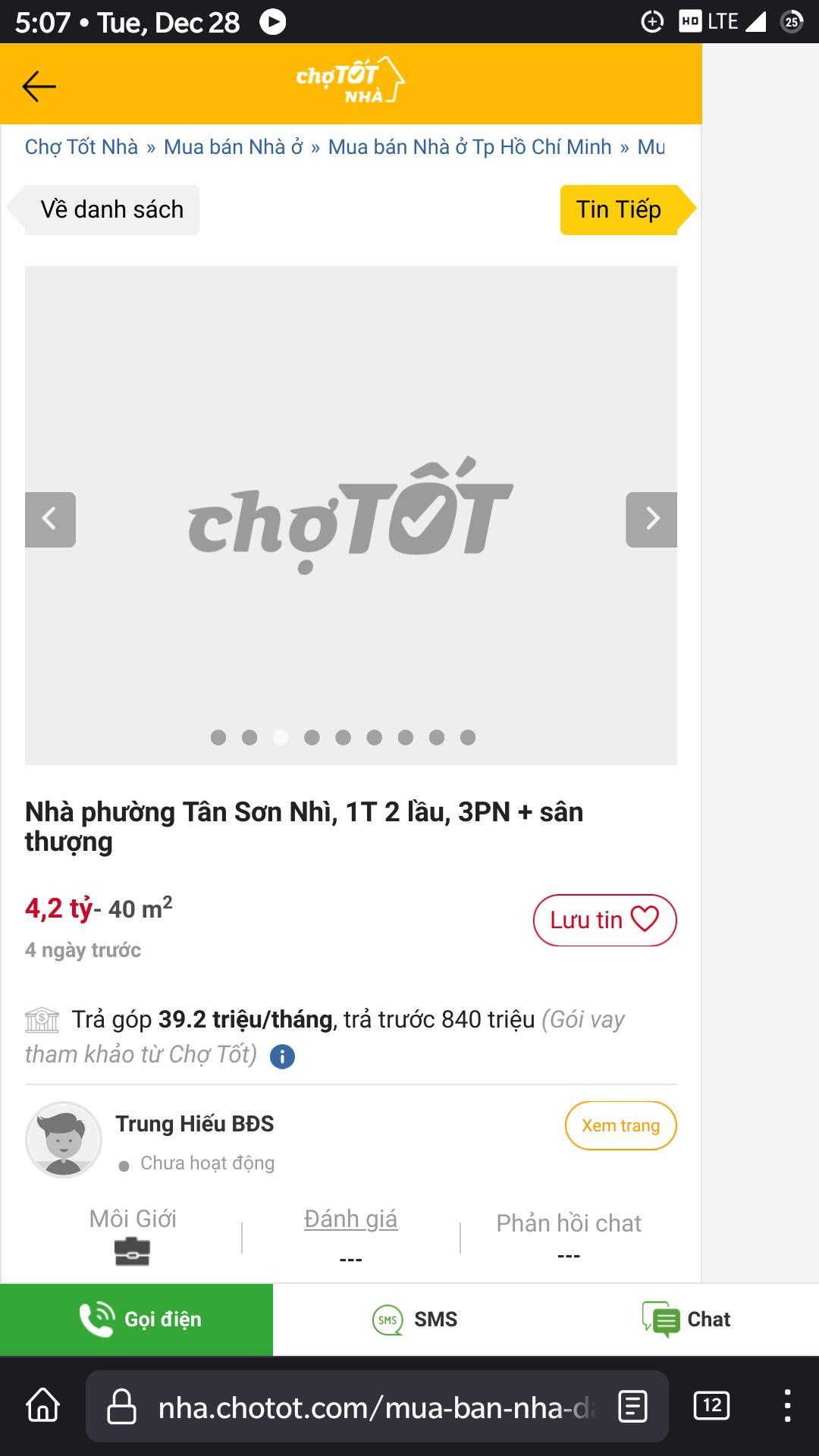The image size is (819, 1456).
Task: Advance the photo carousel with the right arrow
Action: (x=652, y=518)
